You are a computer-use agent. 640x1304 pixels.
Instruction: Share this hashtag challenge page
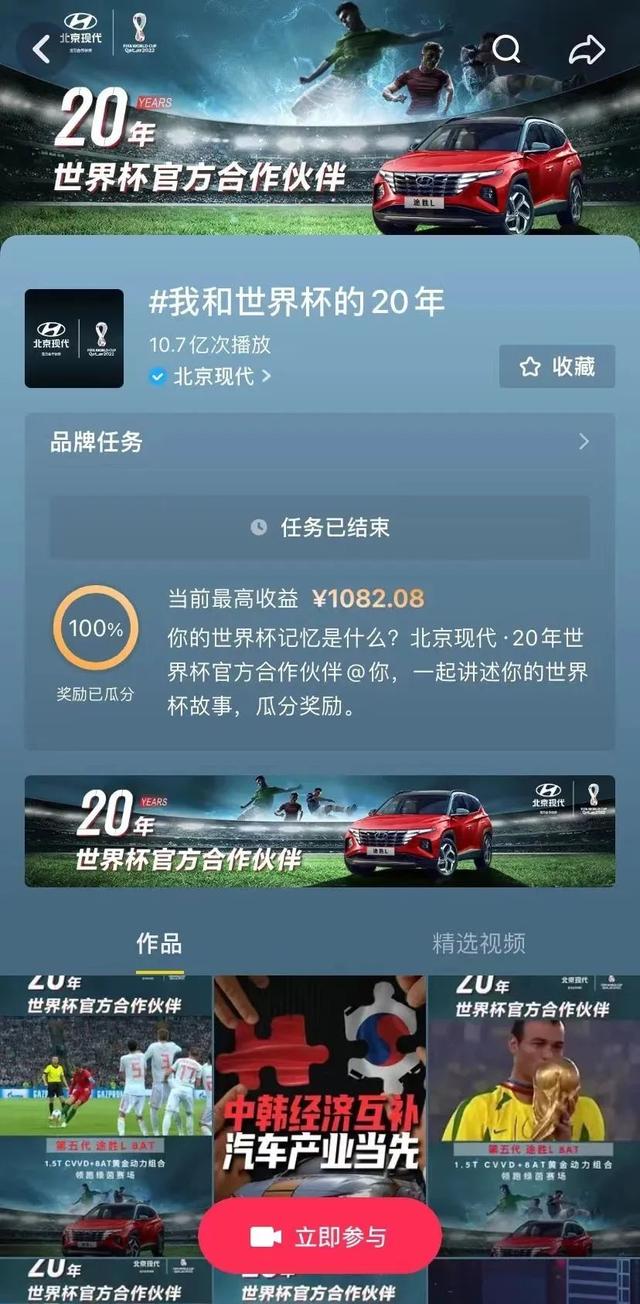click(587, 49)
